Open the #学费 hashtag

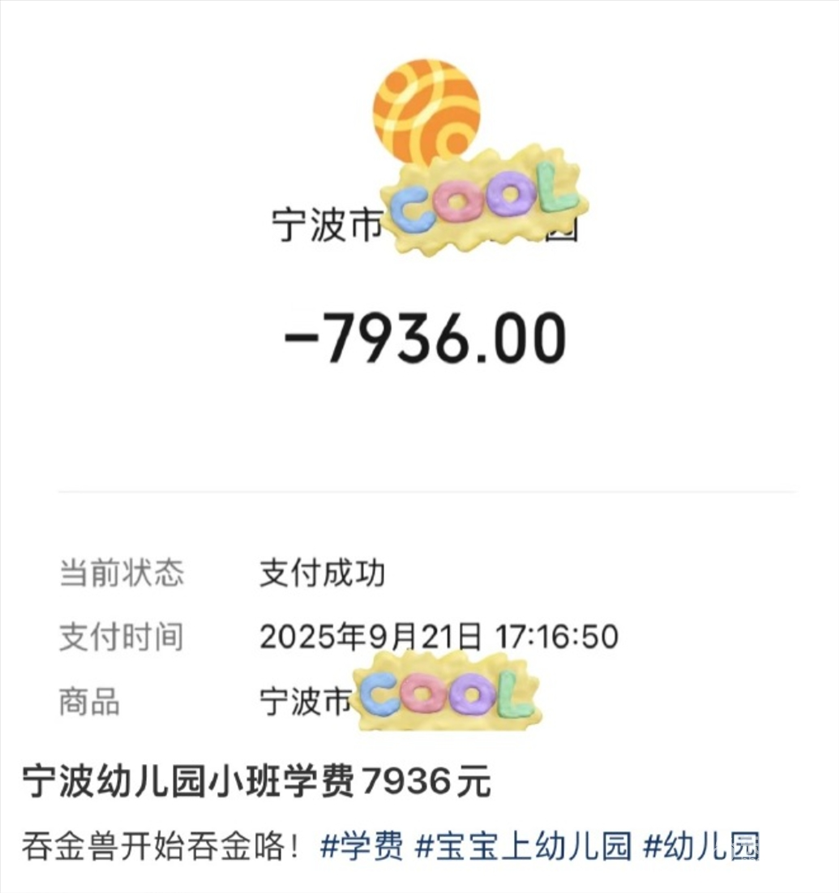[362, 846]
